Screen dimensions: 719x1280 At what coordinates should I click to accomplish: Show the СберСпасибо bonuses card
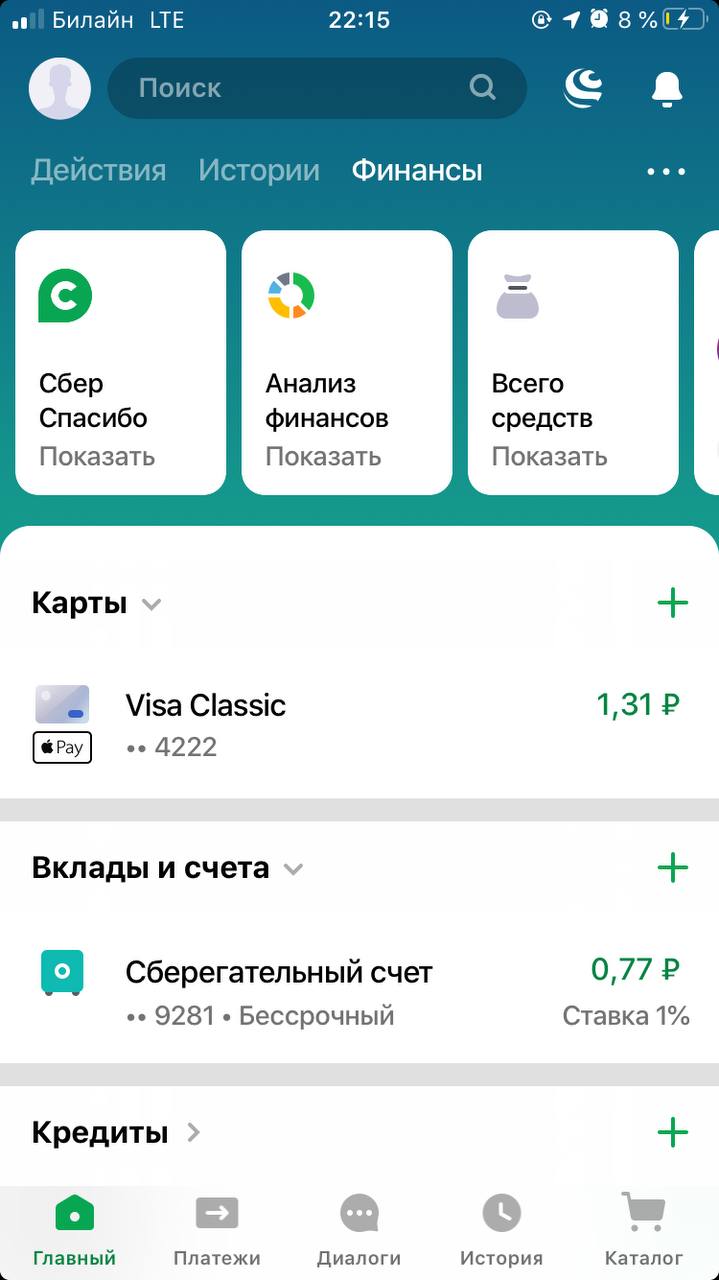(121, 362)
